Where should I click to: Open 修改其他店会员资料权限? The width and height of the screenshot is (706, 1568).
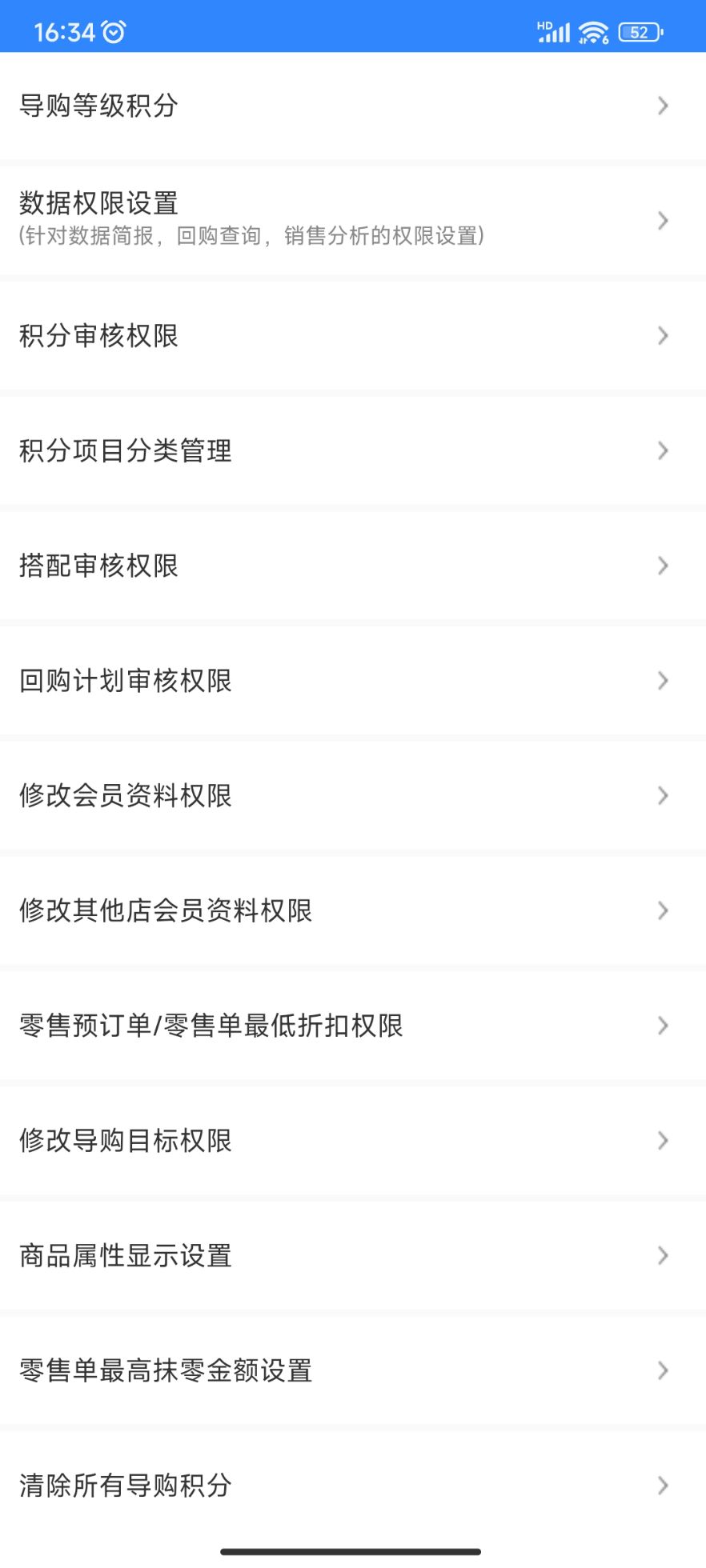click(x=352, y=910)
